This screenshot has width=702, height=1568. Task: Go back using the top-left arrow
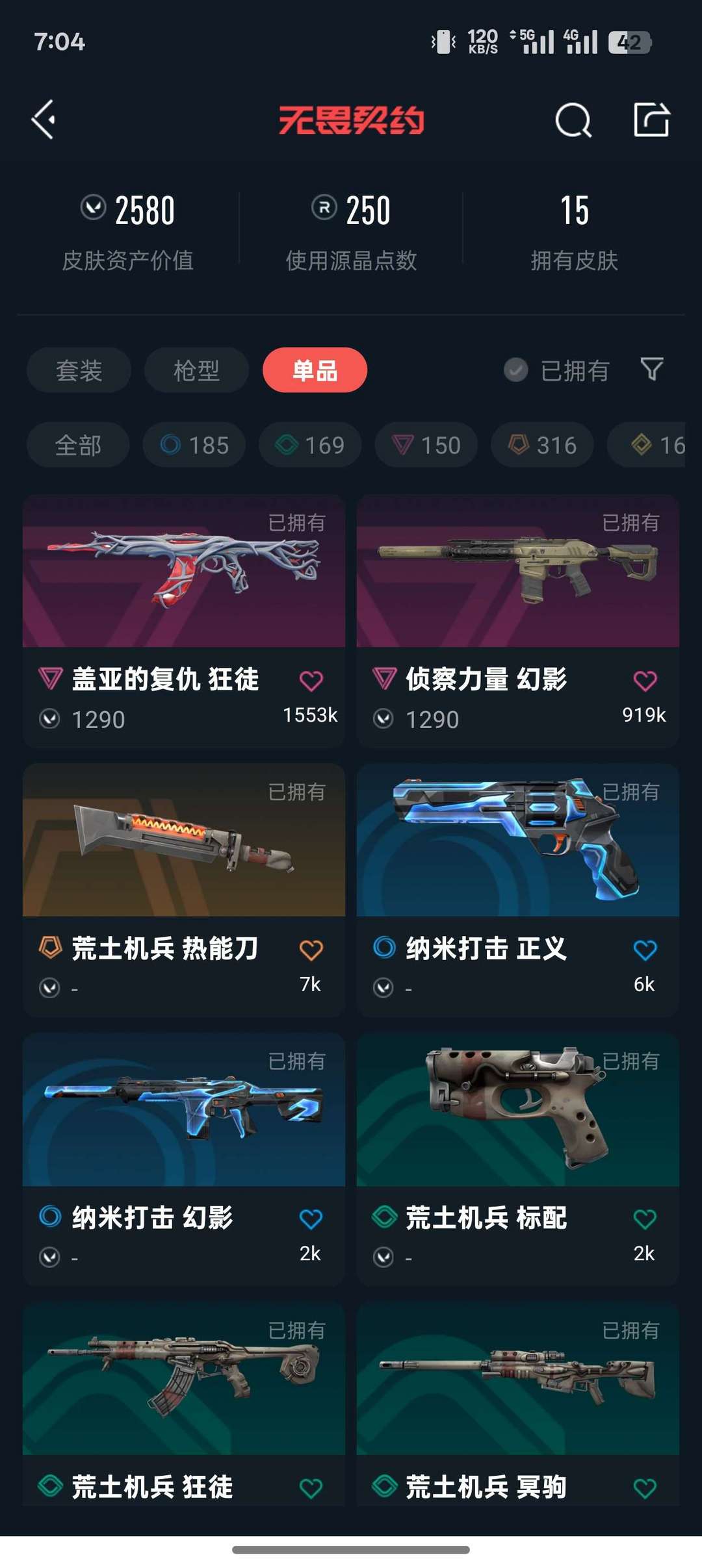pyautogui.click(x=44, y=120)
